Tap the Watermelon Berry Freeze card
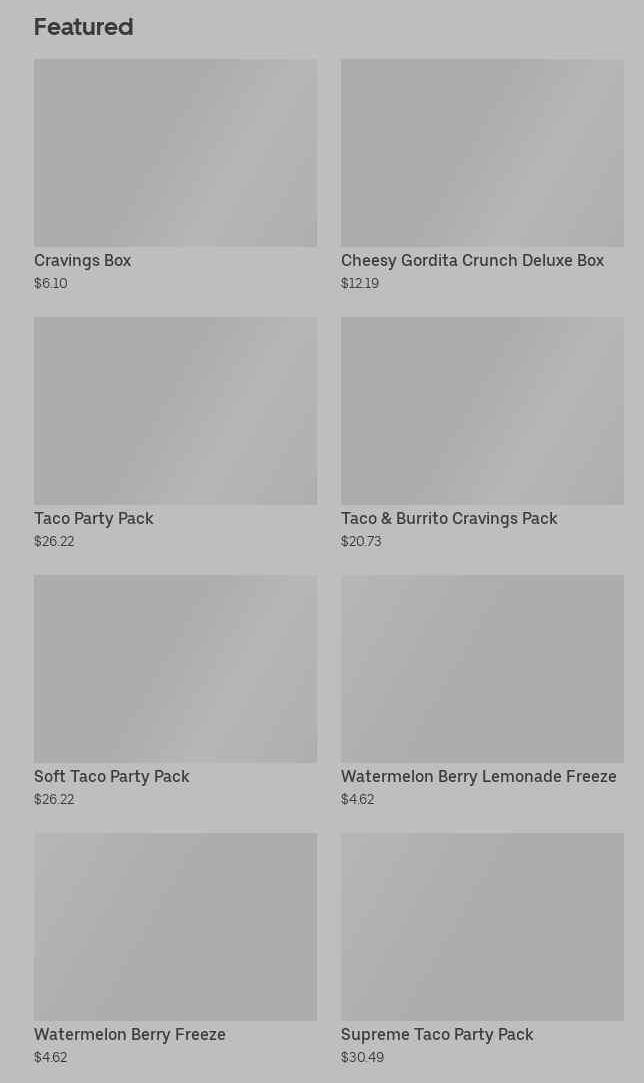644x1083 pixels. pyautogui.click(x=176, y=949)
